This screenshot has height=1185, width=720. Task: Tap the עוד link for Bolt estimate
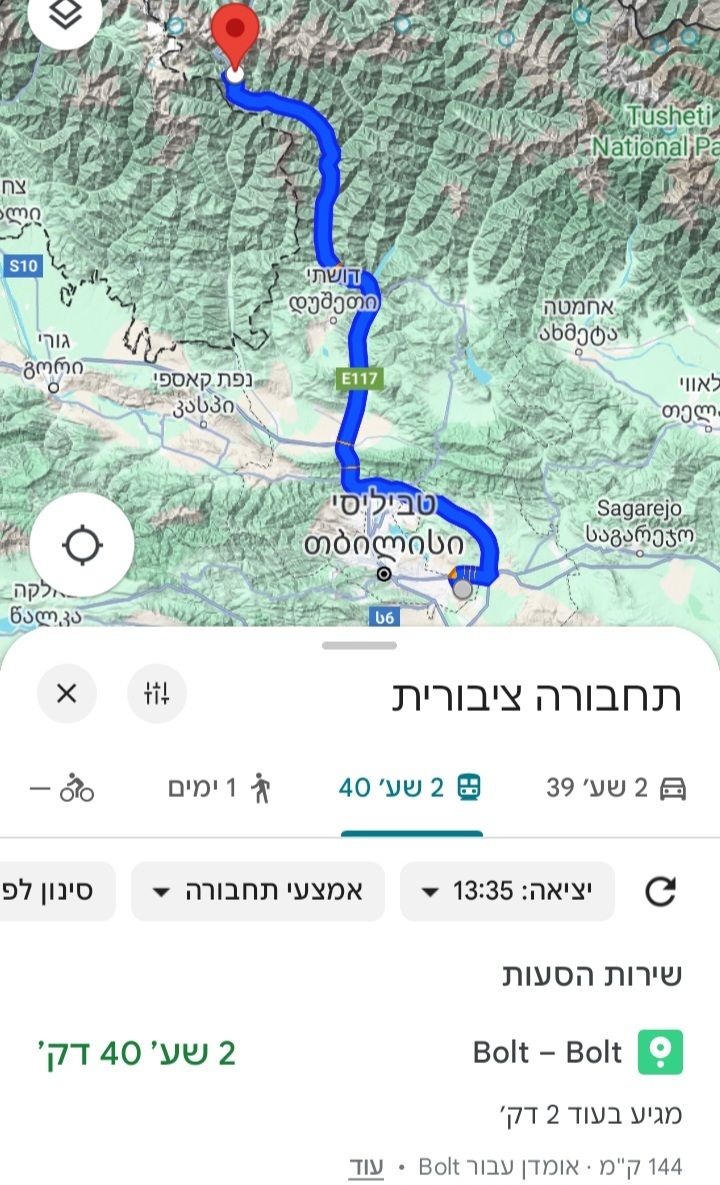coord(366,1167)
